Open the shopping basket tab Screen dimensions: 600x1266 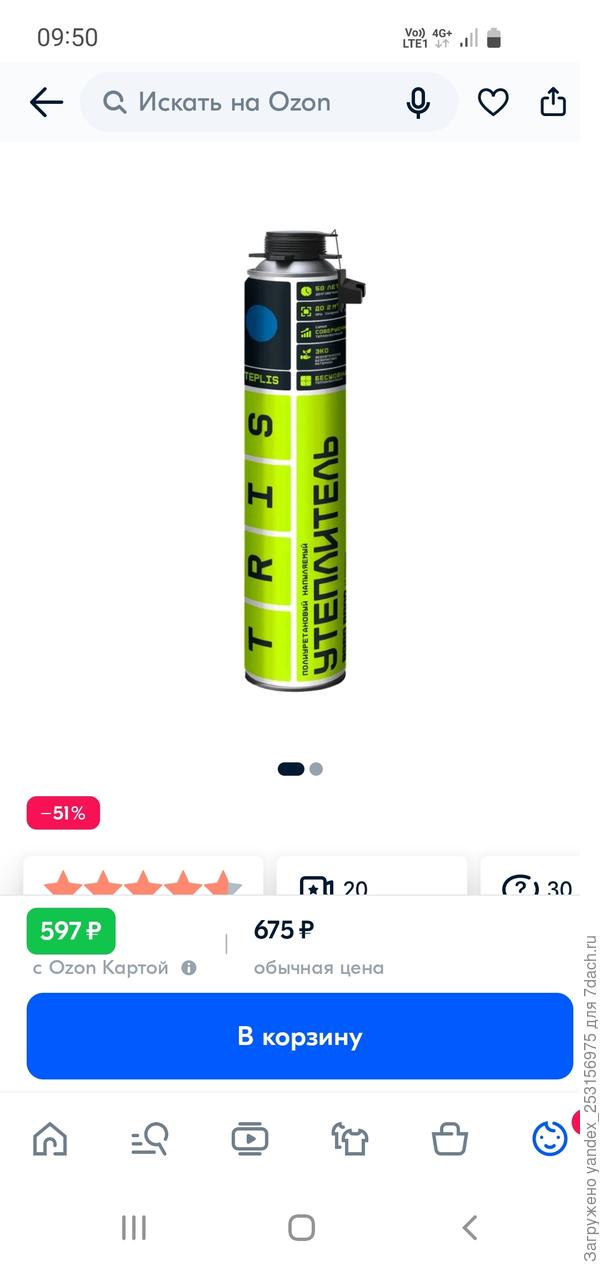coord(450,1139)
